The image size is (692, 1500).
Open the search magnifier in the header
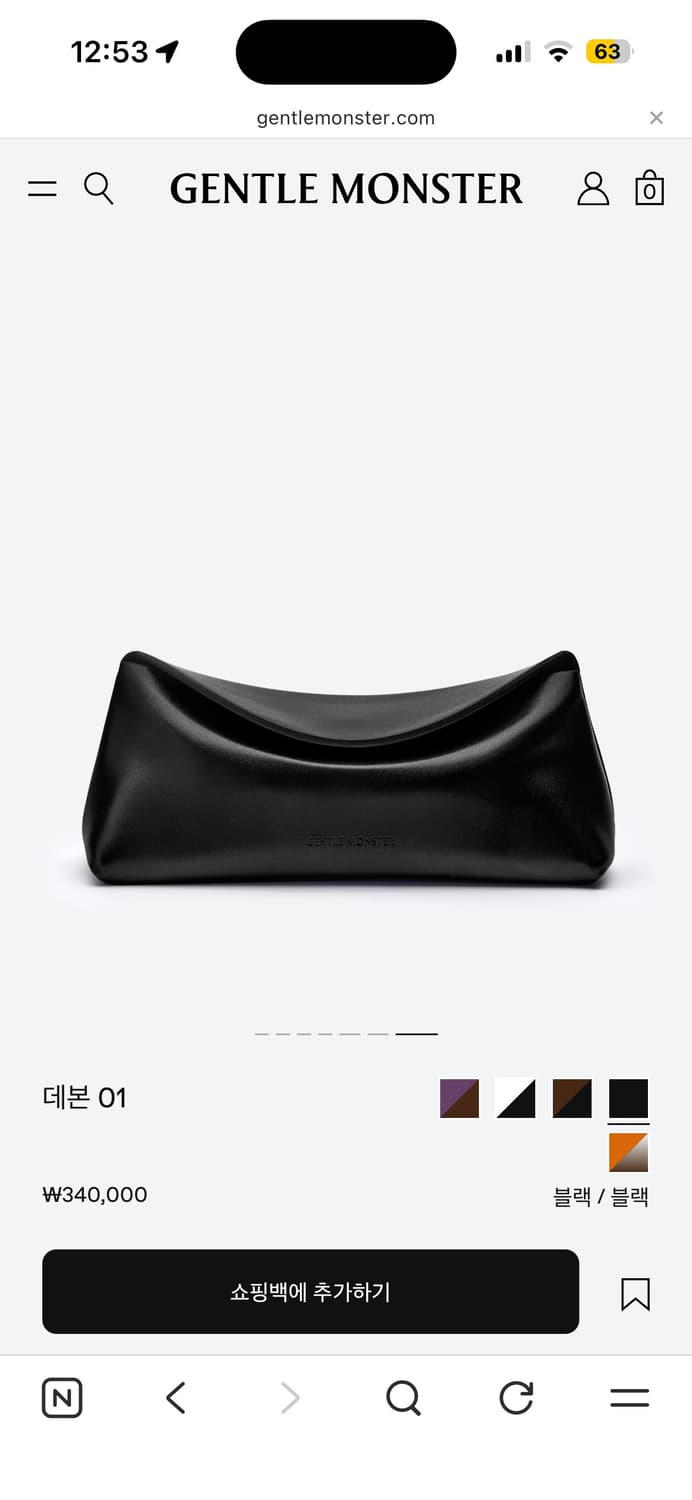(98, 188)
